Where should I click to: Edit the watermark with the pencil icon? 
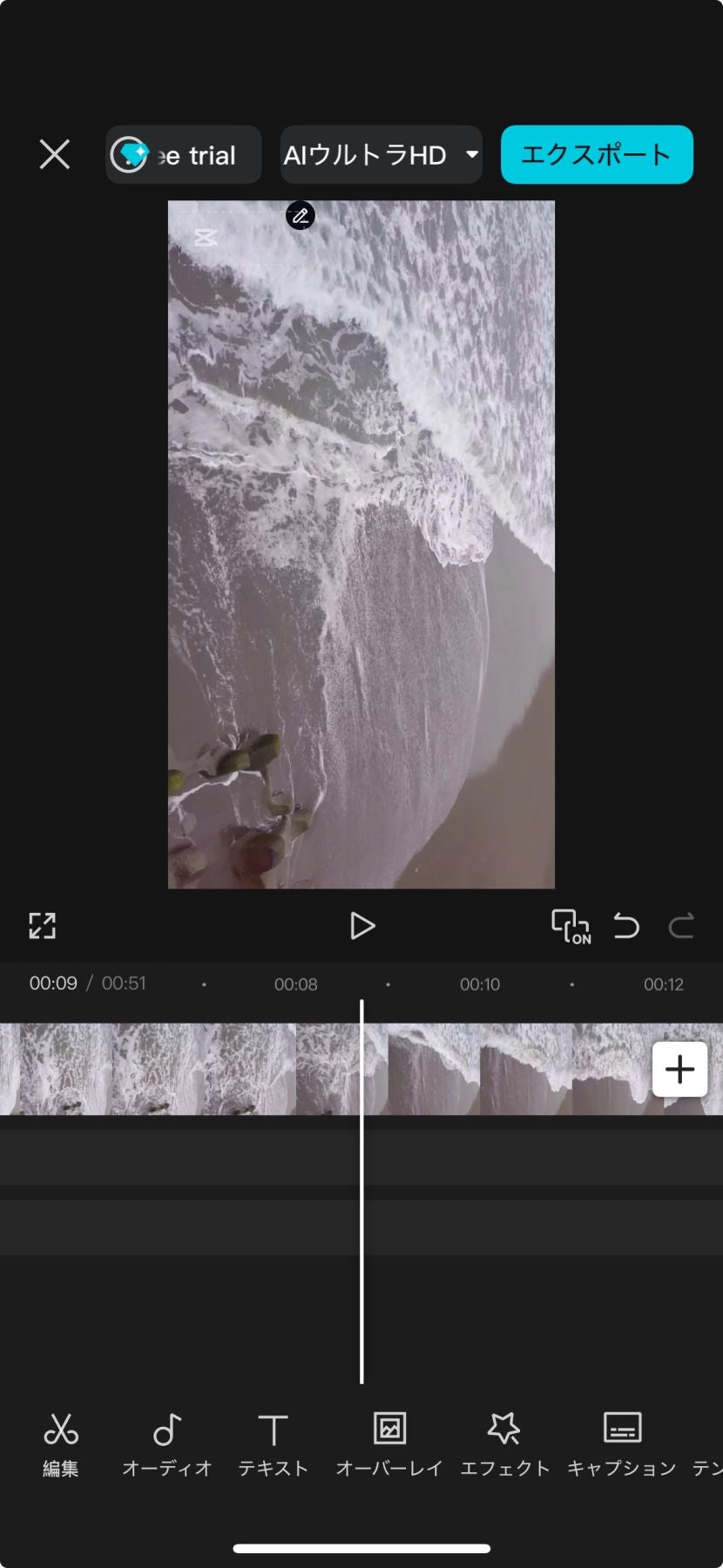(301, 215)
